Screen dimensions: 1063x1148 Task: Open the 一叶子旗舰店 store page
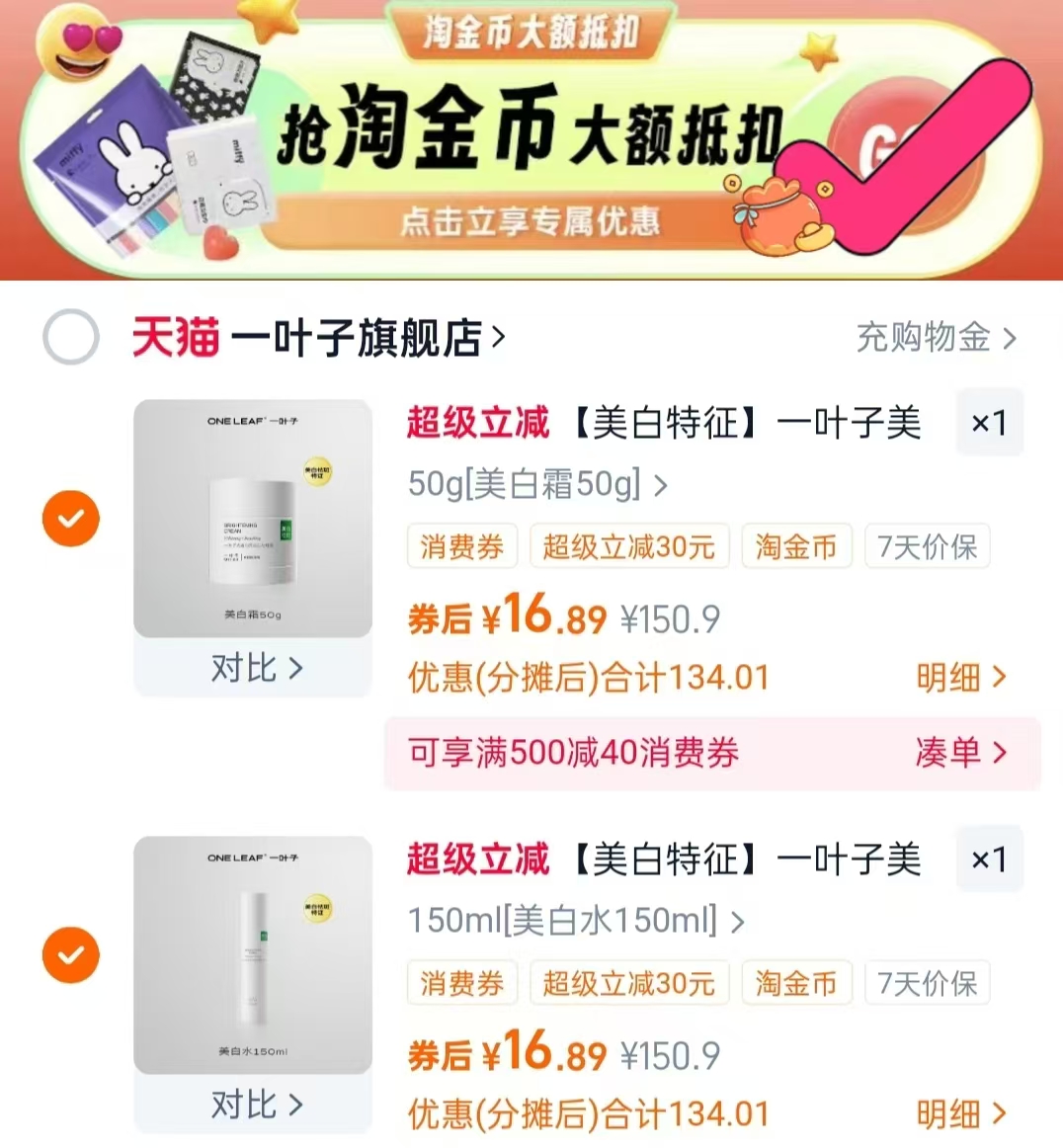(x=366, y=337)
